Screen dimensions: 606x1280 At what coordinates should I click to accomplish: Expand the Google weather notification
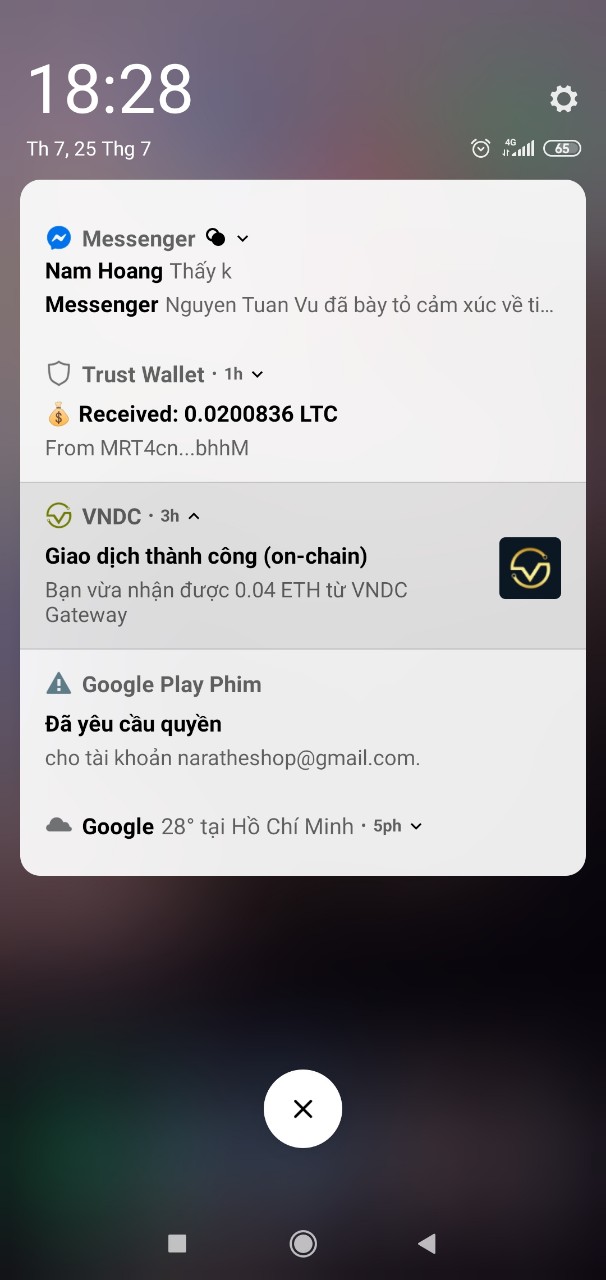click(416, 826)
